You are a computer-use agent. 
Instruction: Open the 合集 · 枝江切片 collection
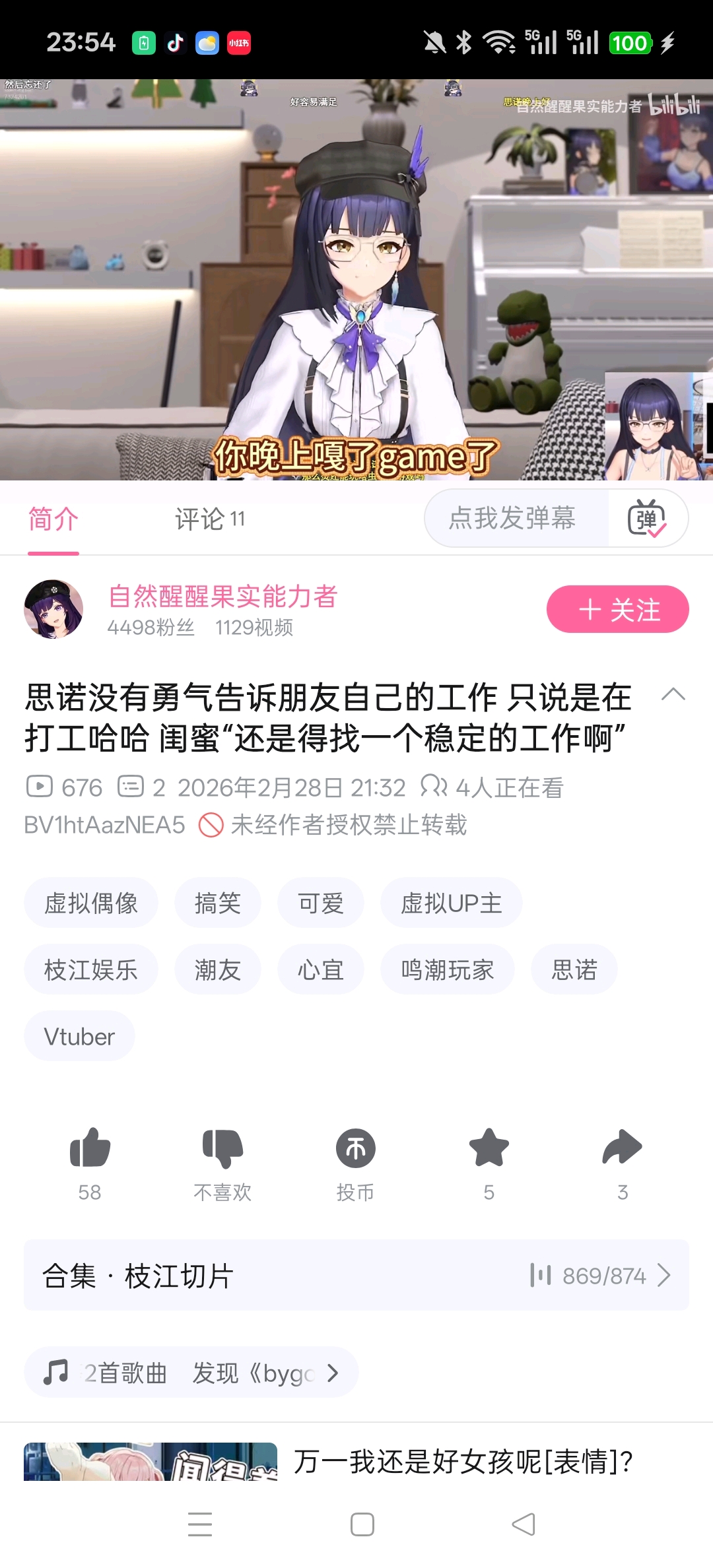[356, 1275]
